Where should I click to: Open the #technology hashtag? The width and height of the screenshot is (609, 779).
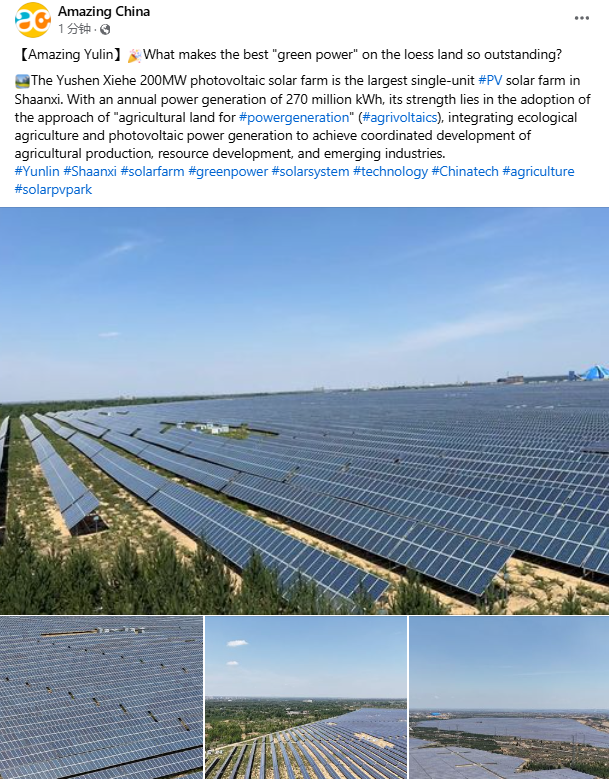(x=390, y=172)
